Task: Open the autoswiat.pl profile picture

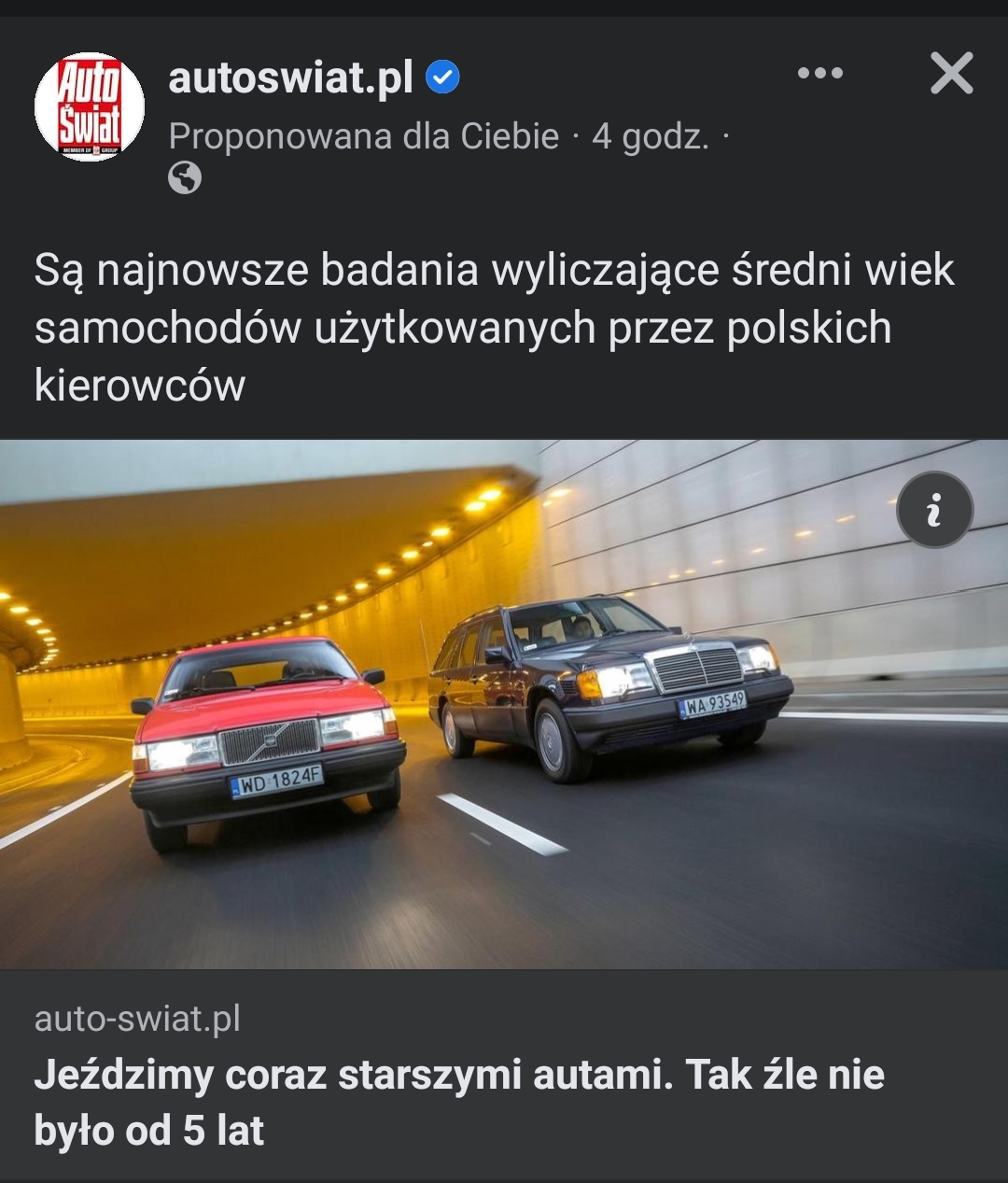Action: [x=90, y=106]
